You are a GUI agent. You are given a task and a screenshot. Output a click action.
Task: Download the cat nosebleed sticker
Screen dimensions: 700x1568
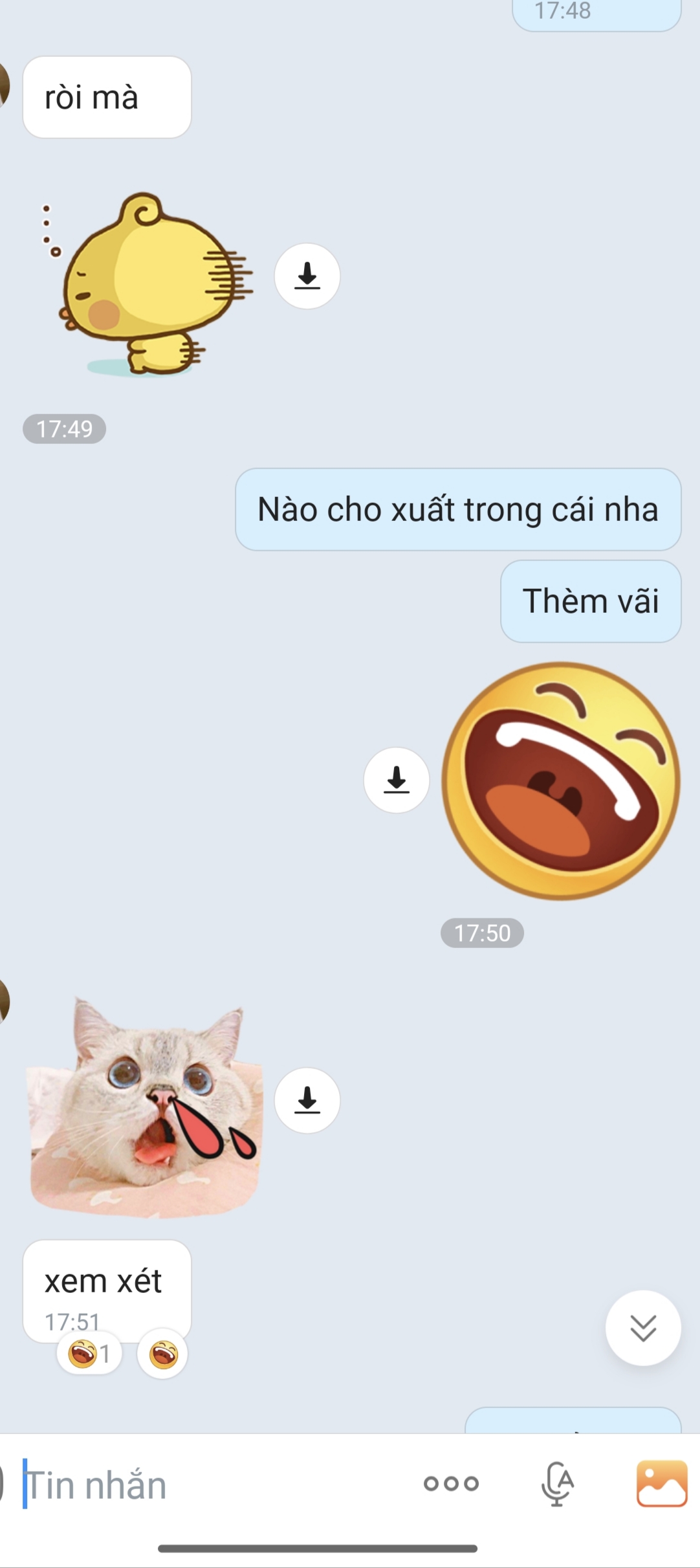[x=307, y=1100]
